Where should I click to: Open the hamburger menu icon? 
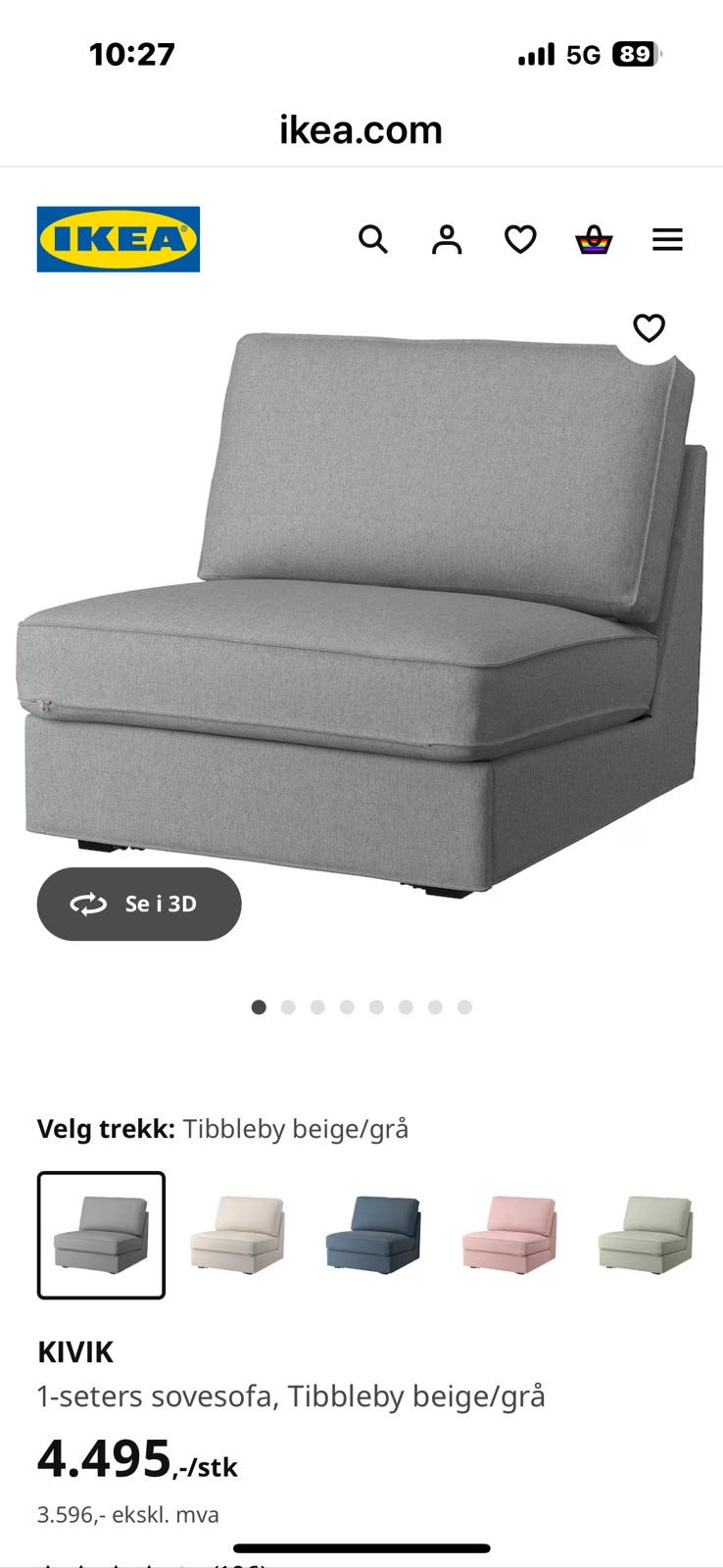(667, 238)
